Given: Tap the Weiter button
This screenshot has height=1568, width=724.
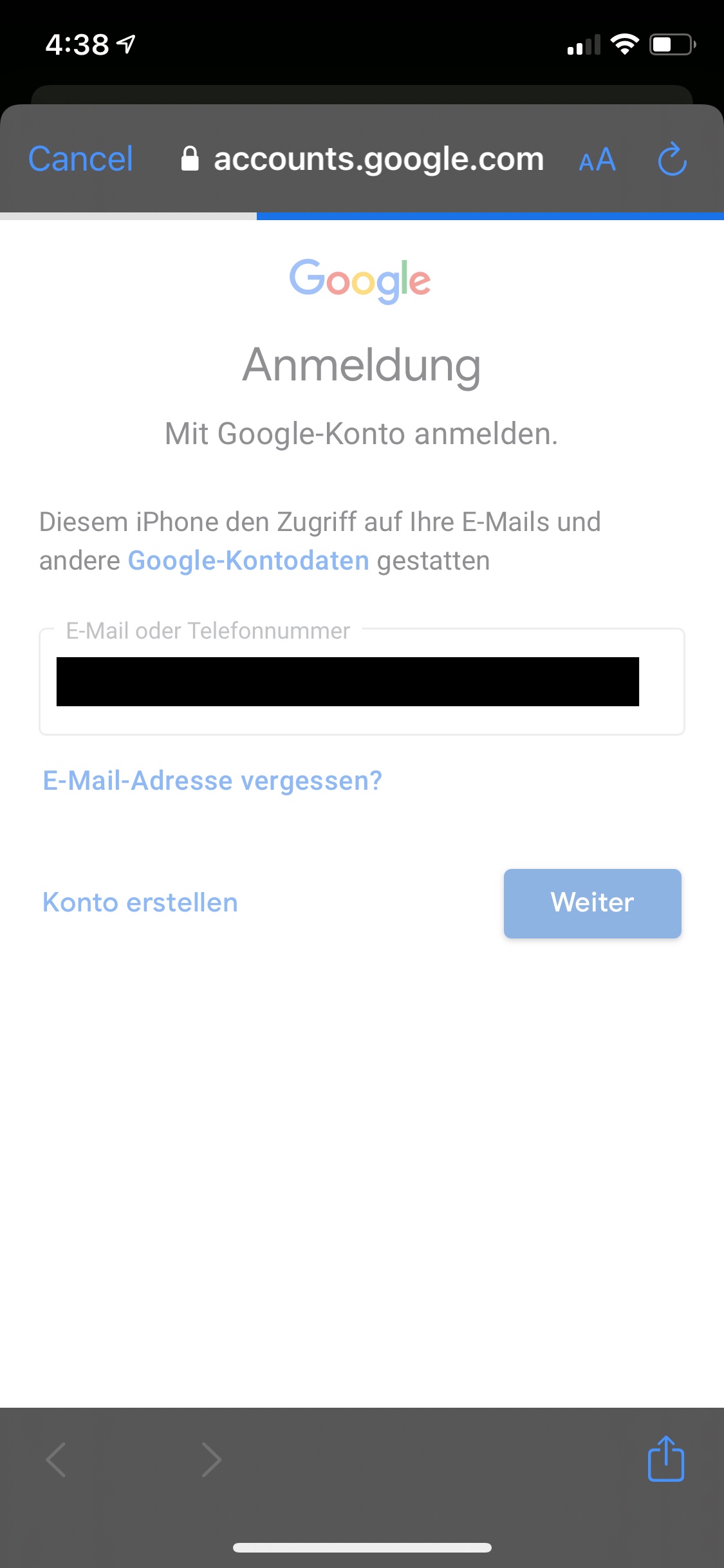Looking at the screenshot, I should (x=592, y=903).
